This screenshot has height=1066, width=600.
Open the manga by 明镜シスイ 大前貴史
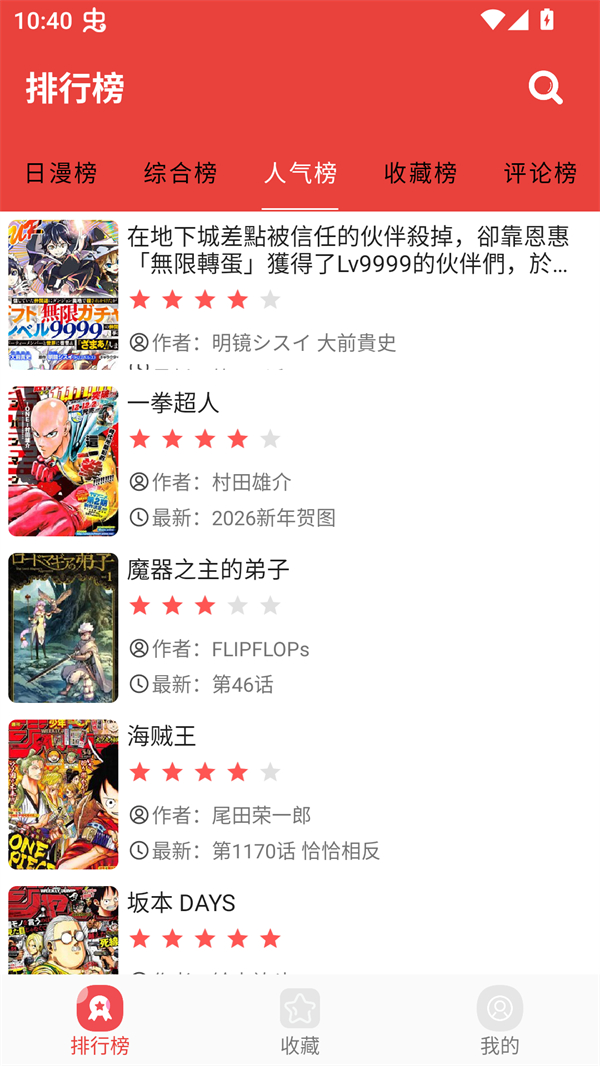click(300, 294)
